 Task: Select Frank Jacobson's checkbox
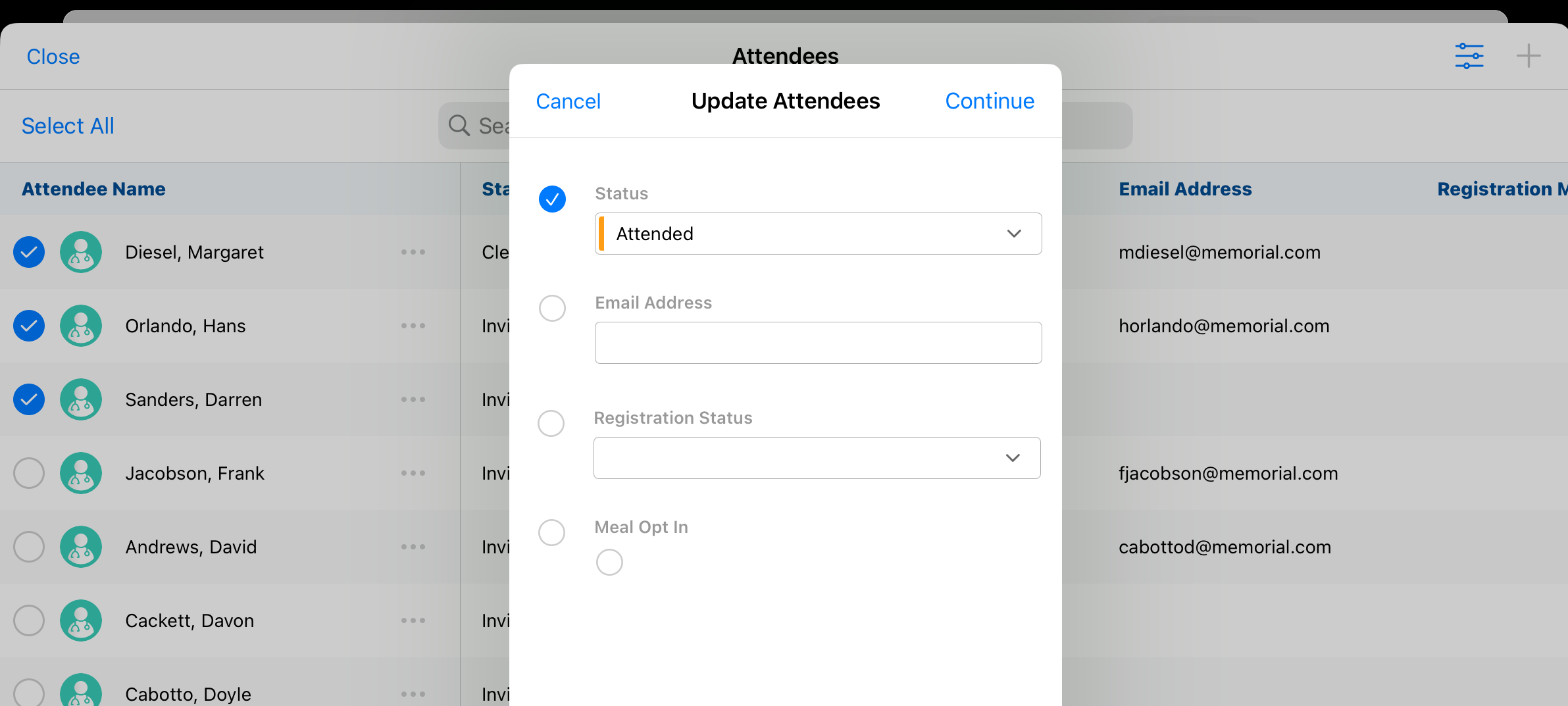(29, 473)
